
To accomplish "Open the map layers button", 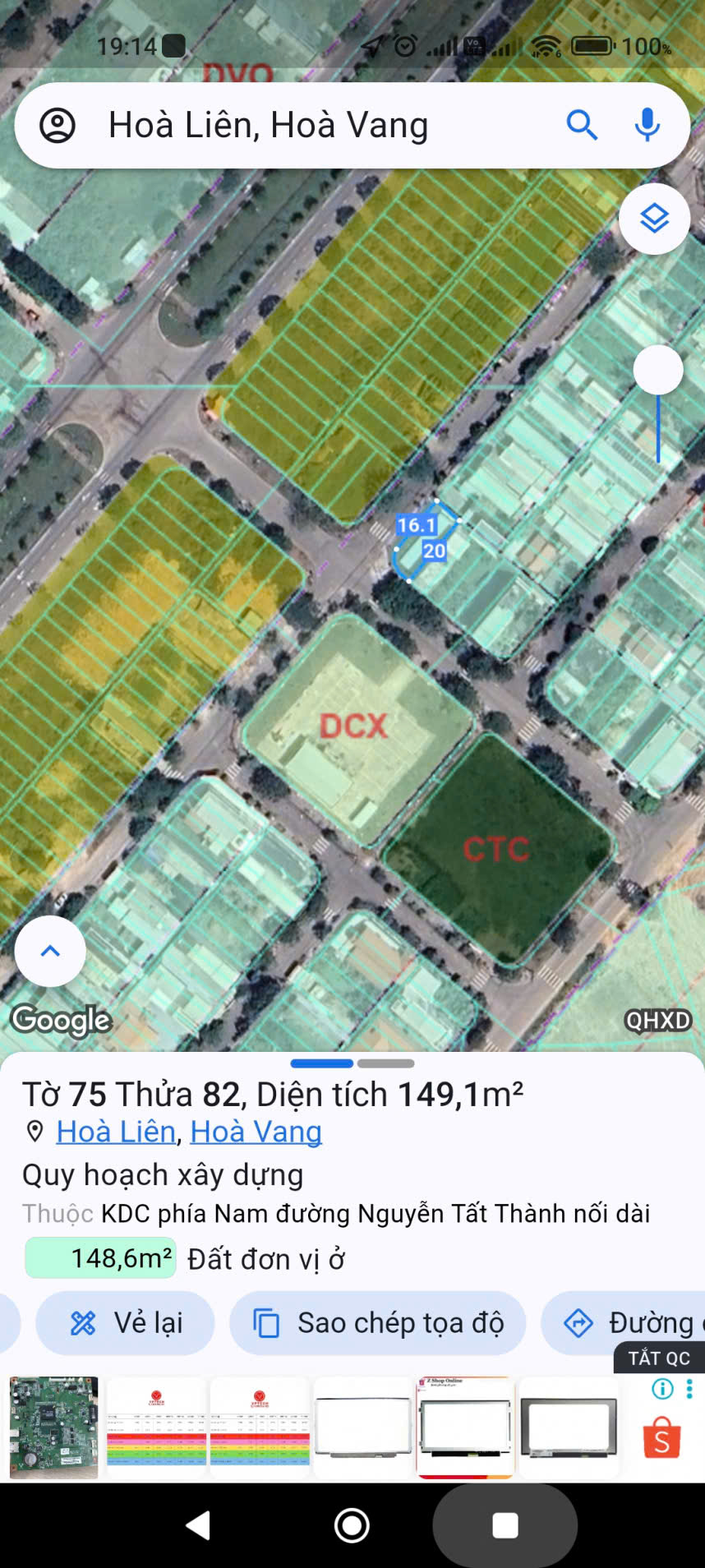I will coord(654,219).
